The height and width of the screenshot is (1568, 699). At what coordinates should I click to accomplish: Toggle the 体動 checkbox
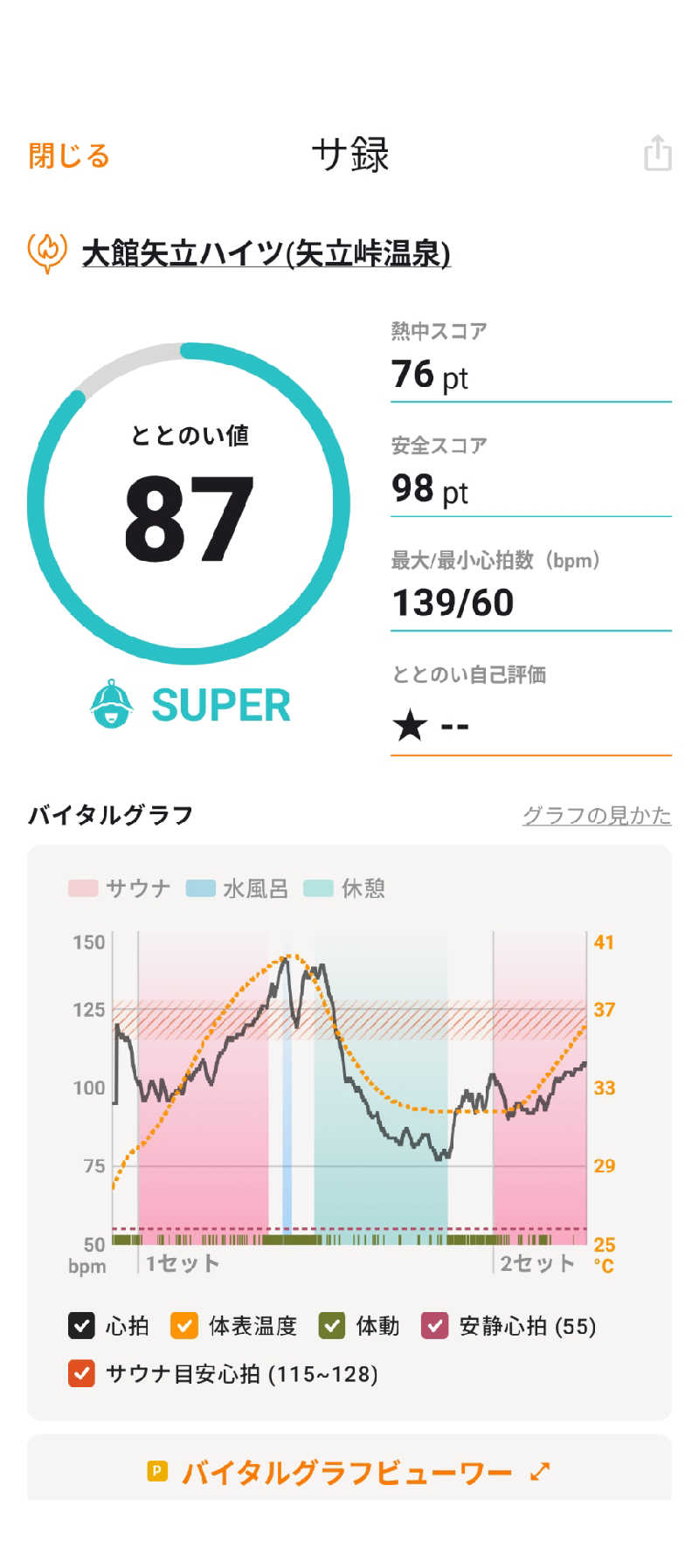point(332,1326)
